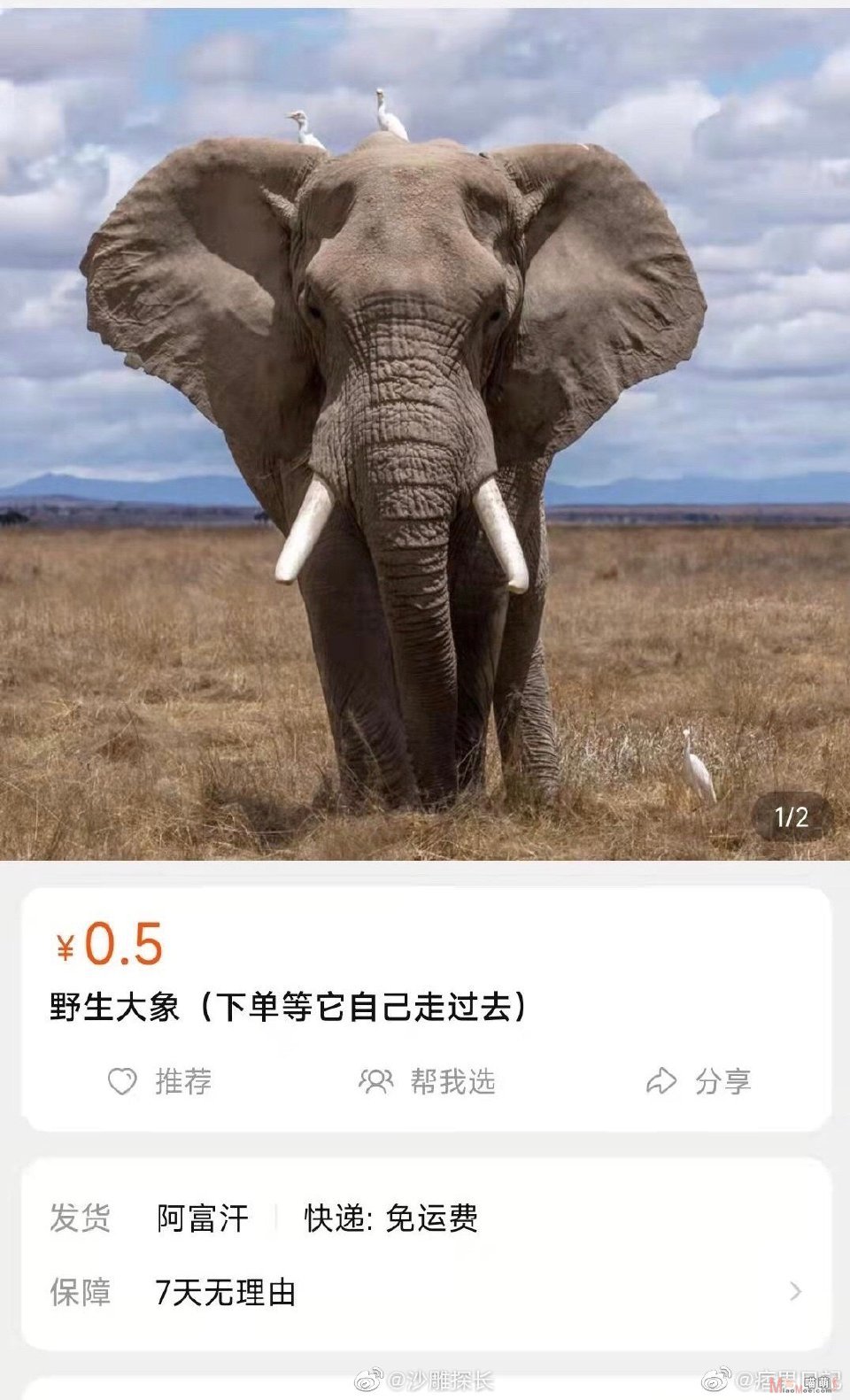
Task: Open the elephant product photo
Action: tap(425, 434)
